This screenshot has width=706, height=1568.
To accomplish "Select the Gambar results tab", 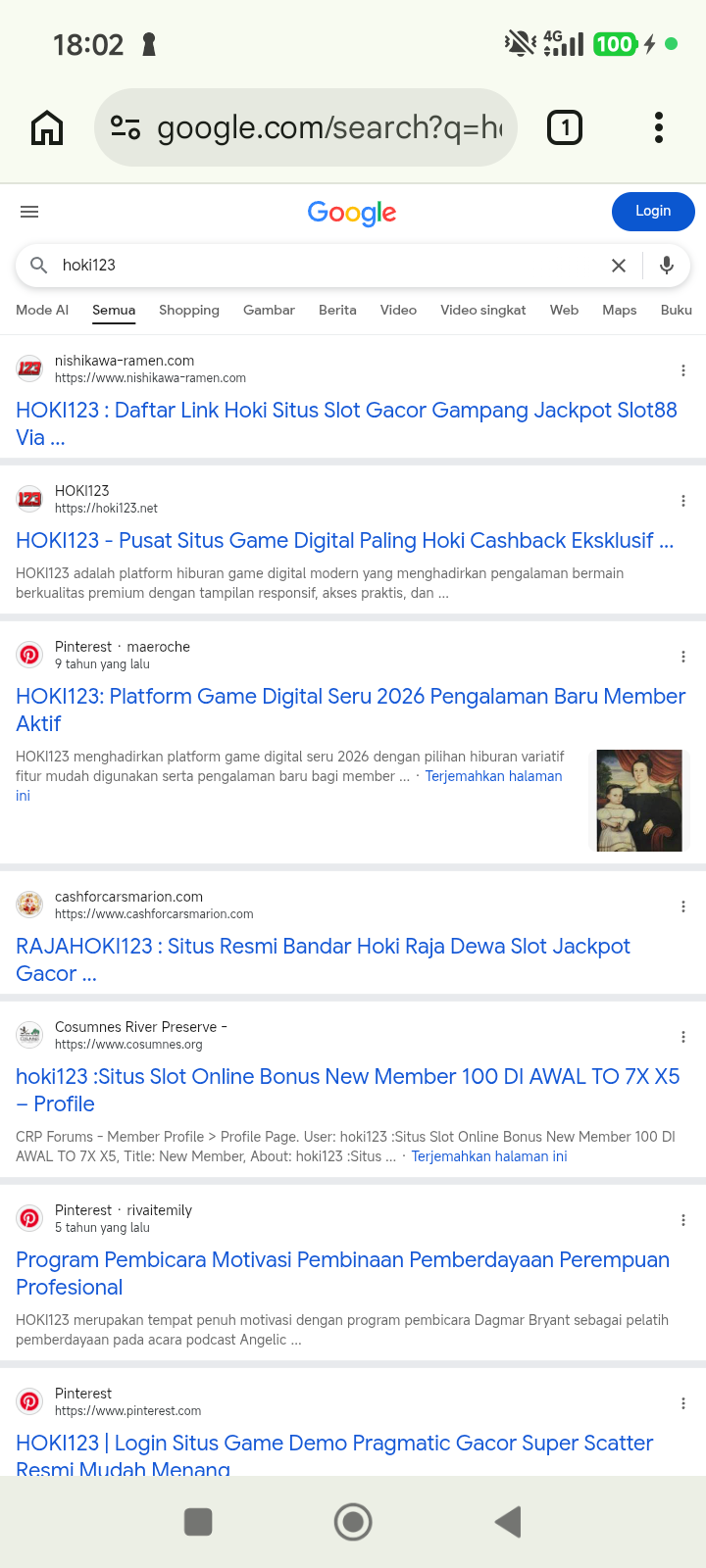I will coord(269,310).
